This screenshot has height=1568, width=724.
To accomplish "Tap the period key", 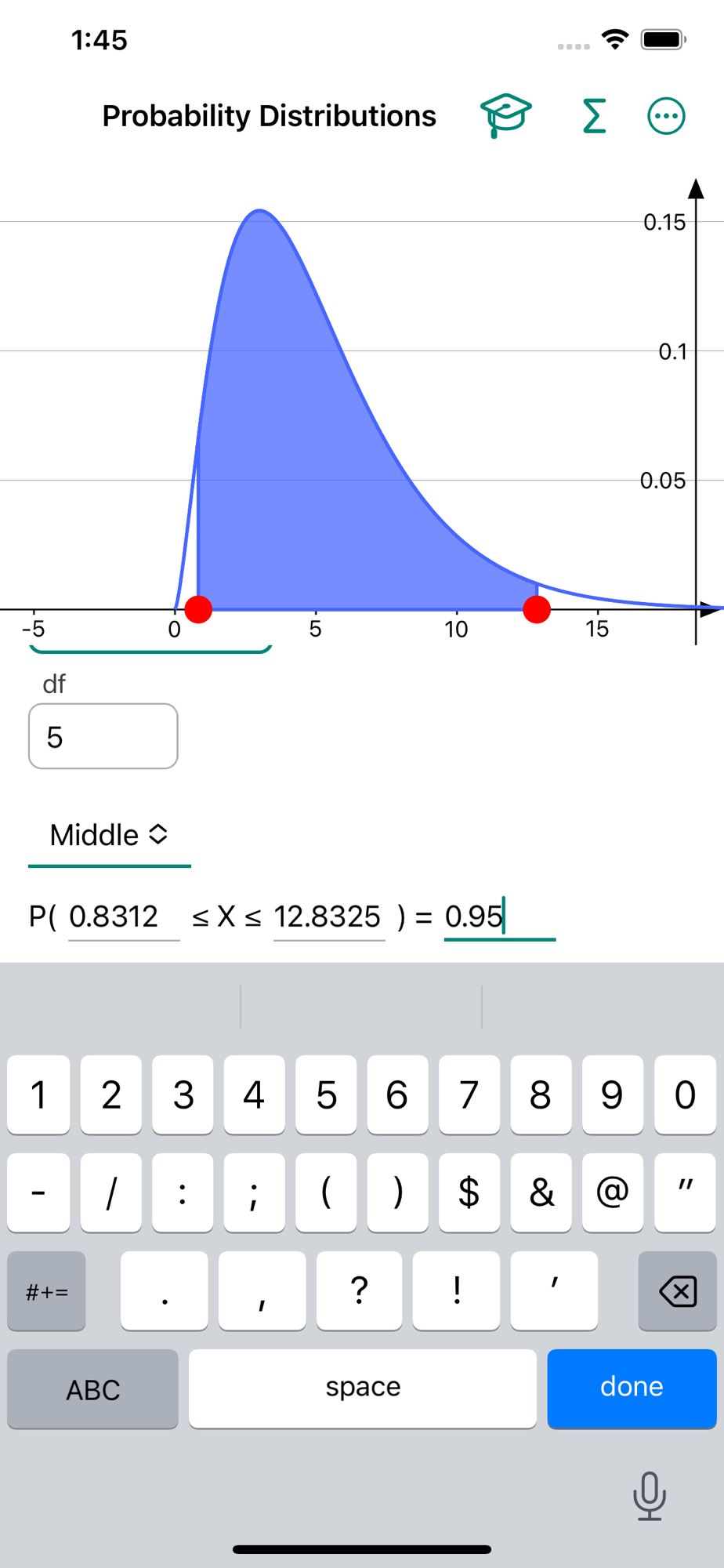I will (x=165, y=1290).
